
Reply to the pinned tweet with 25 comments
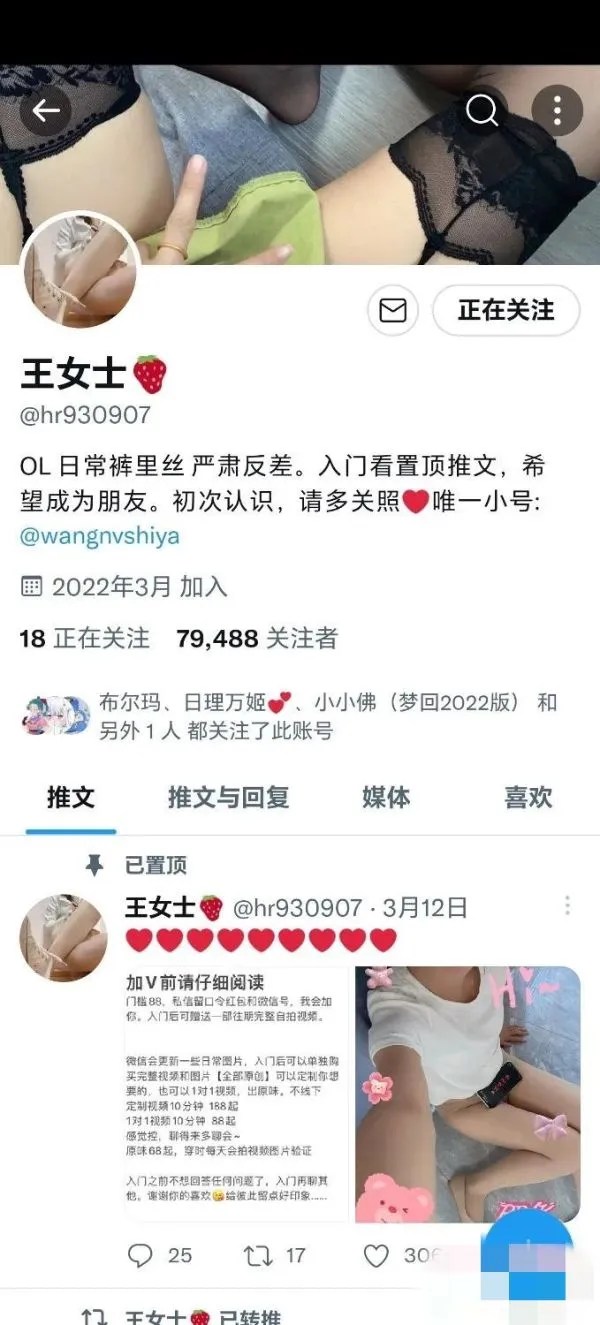(160, 1254)
